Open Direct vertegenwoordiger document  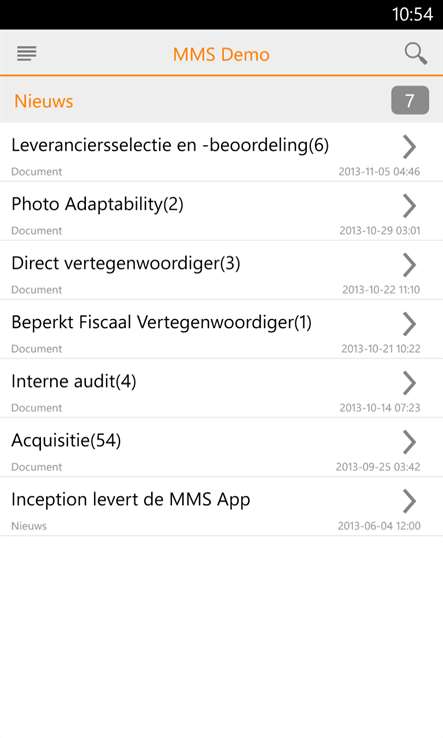coord(221,270)
